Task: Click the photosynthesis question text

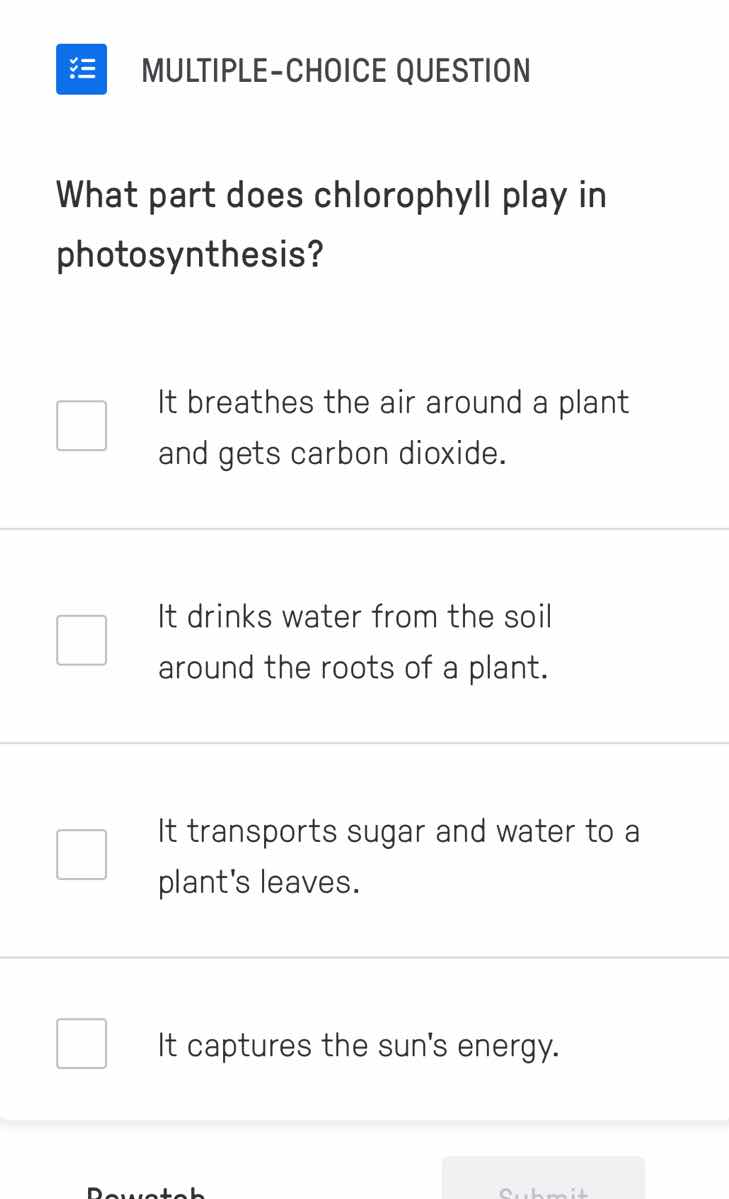Action: 330,224
